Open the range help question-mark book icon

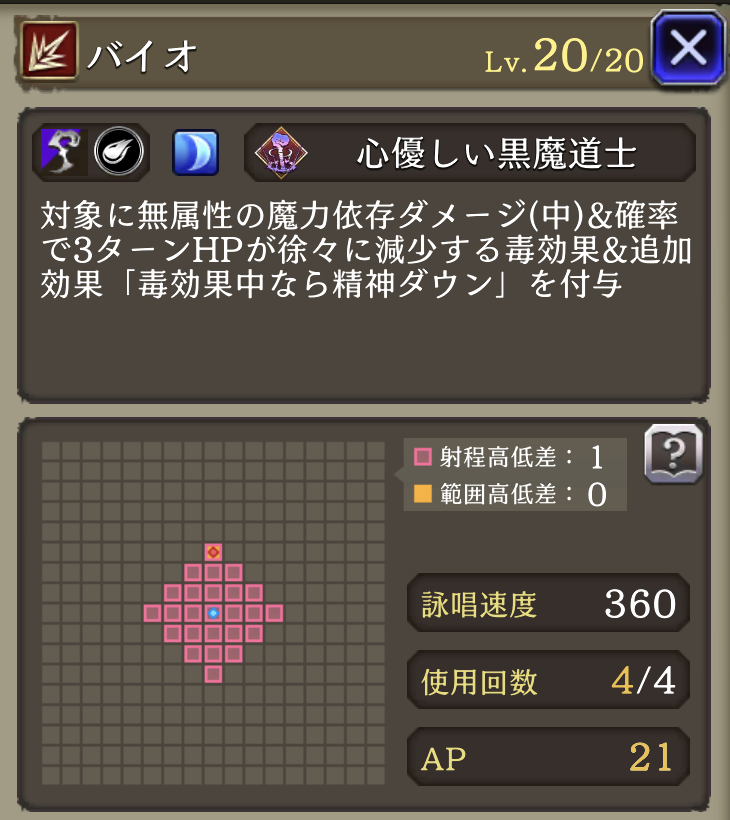(x=673, y=454)
